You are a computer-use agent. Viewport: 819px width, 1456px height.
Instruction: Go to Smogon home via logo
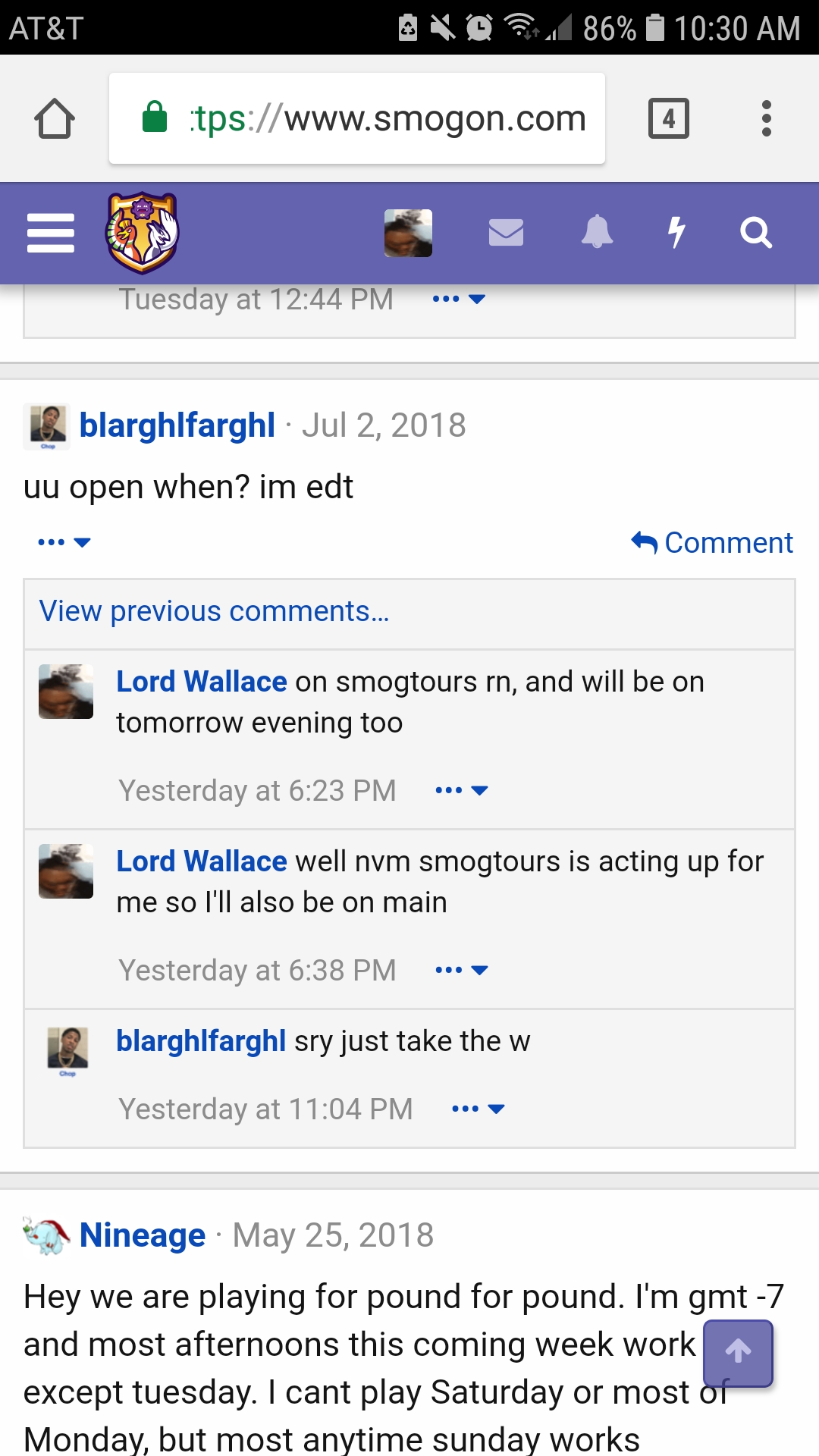(x=142, y=233)
